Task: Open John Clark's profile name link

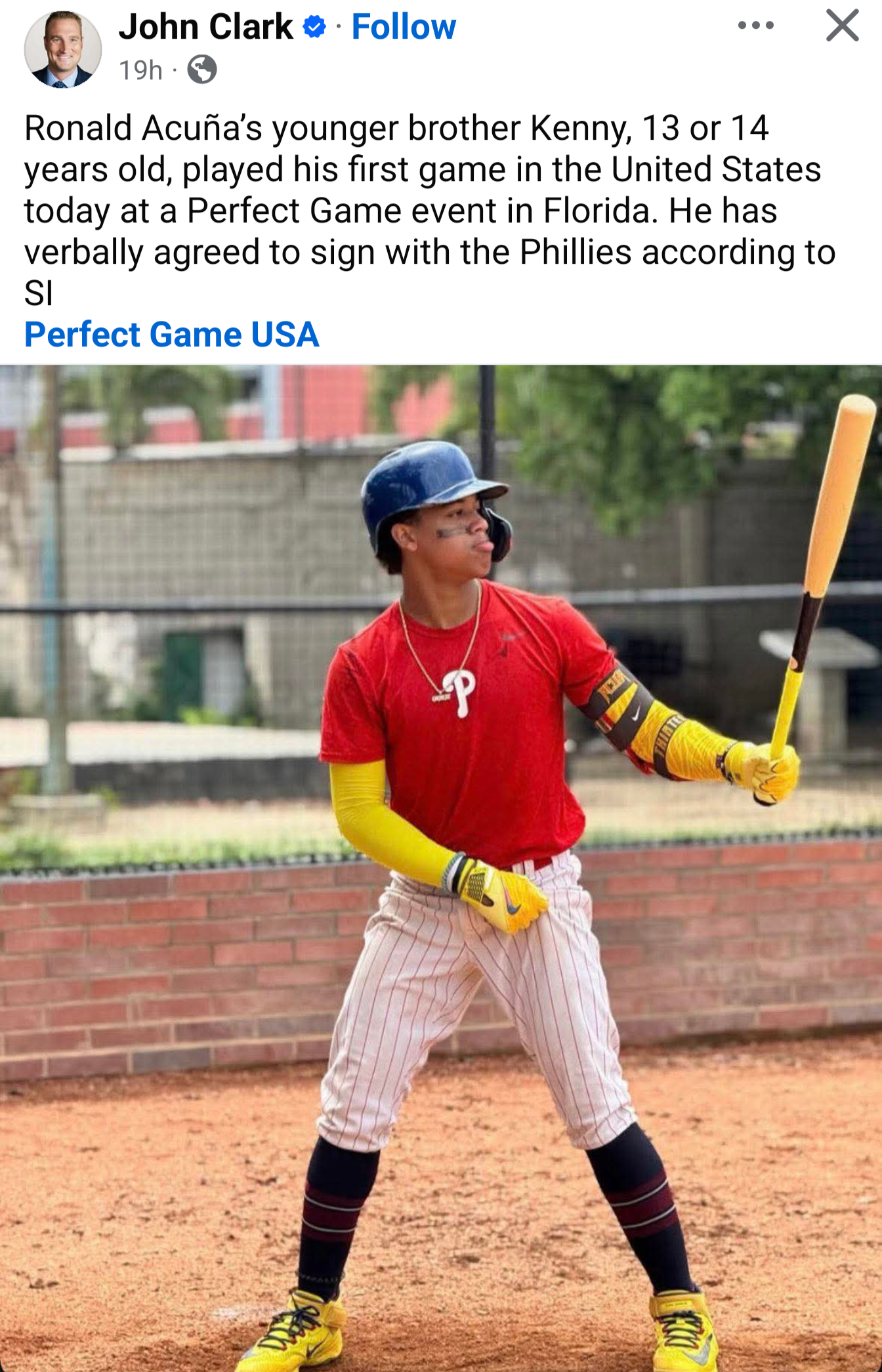Action: (x=205, y=27)
